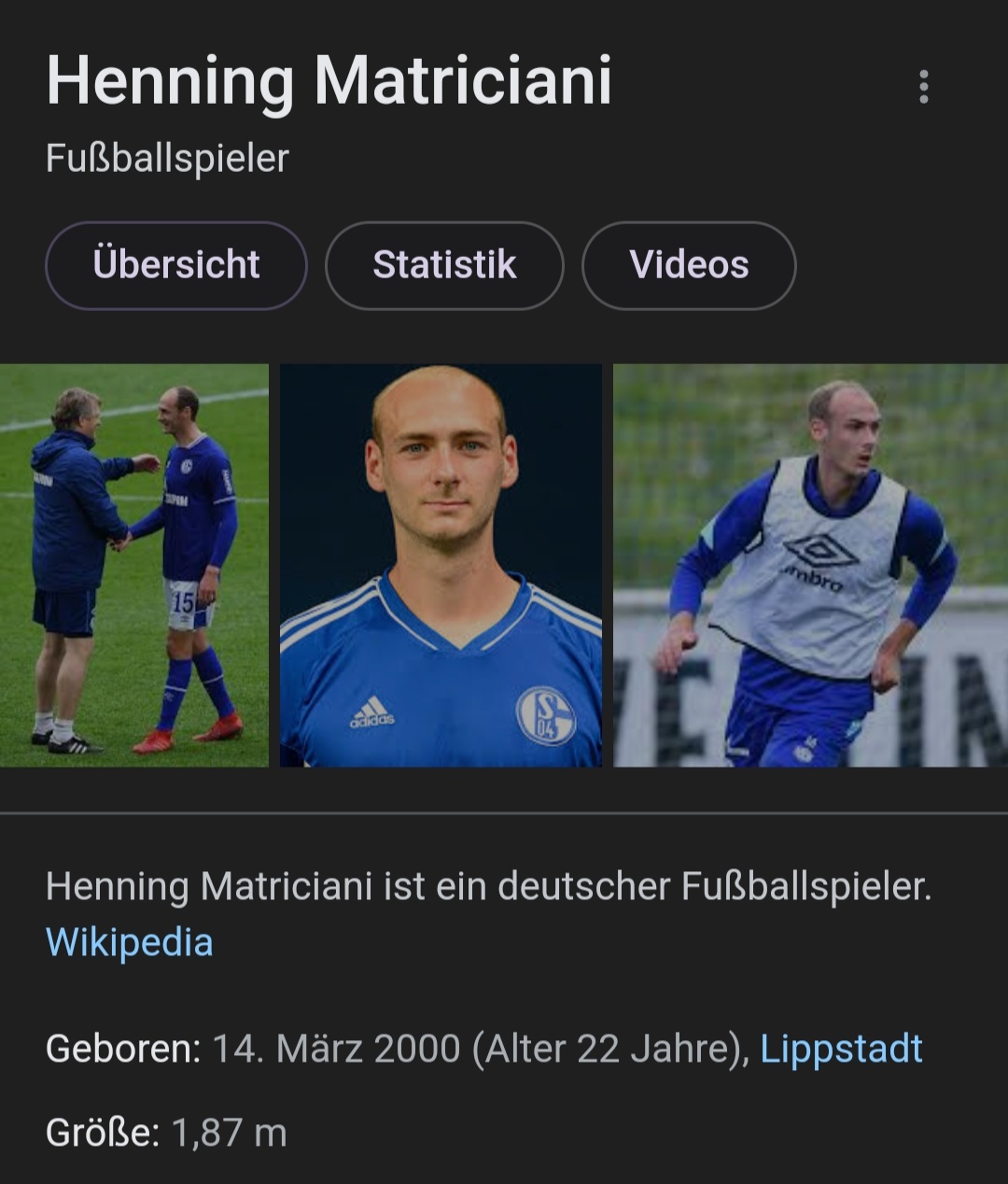
Task: Open the handshake photo on the pitch
Action: pos(133,565)
